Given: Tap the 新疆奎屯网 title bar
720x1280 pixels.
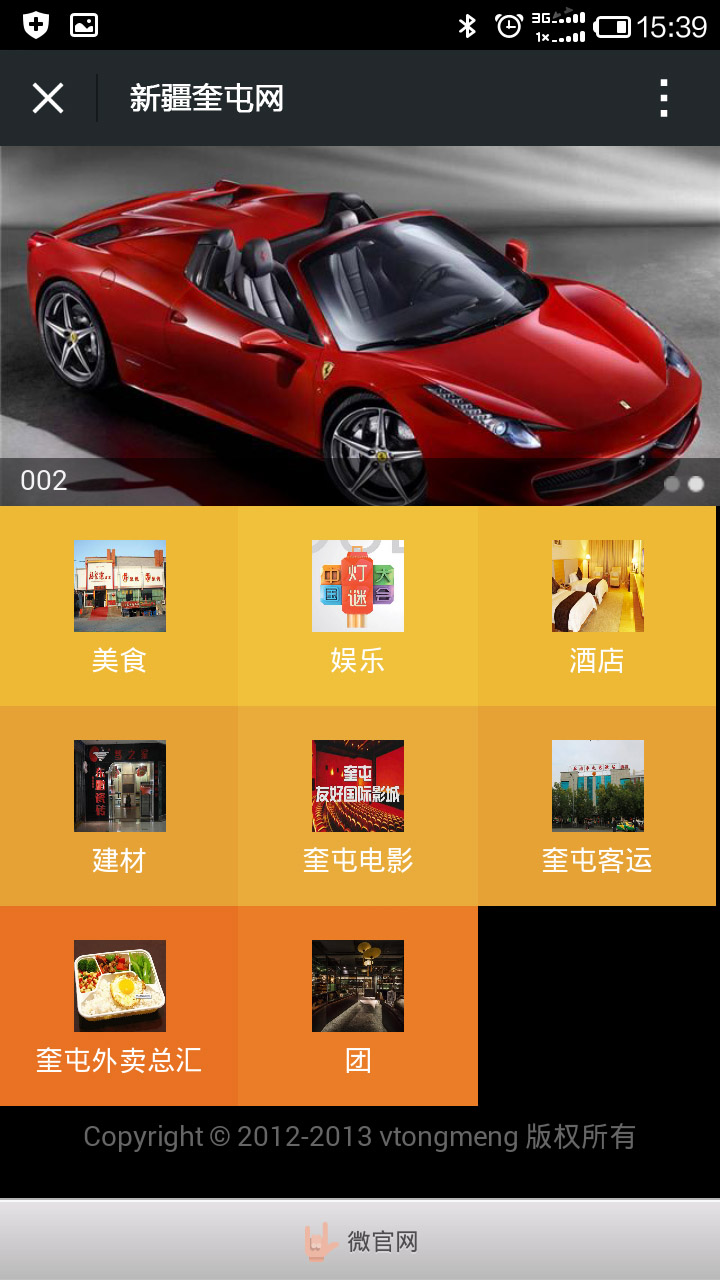Looking at the screenshot, I should [204, 98].
